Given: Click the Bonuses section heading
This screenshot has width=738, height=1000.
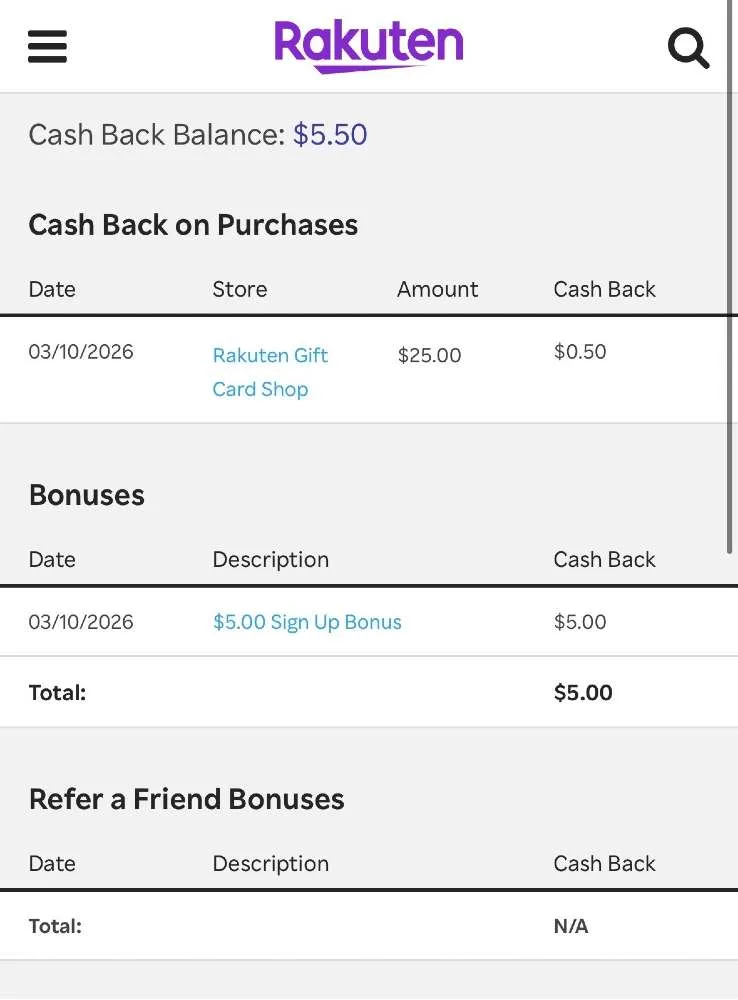Looking at the screenshot, I should 86,495.
